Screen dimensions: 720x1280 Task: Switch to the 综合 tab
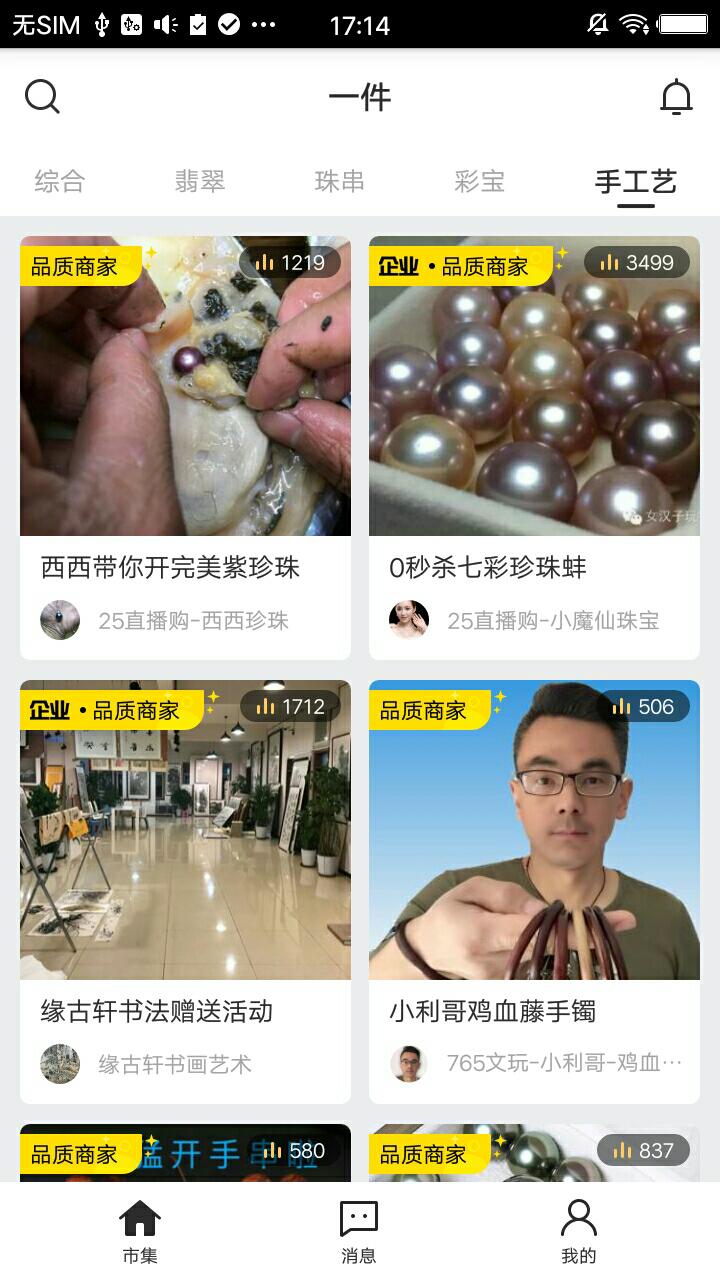[x=60, y=181]
